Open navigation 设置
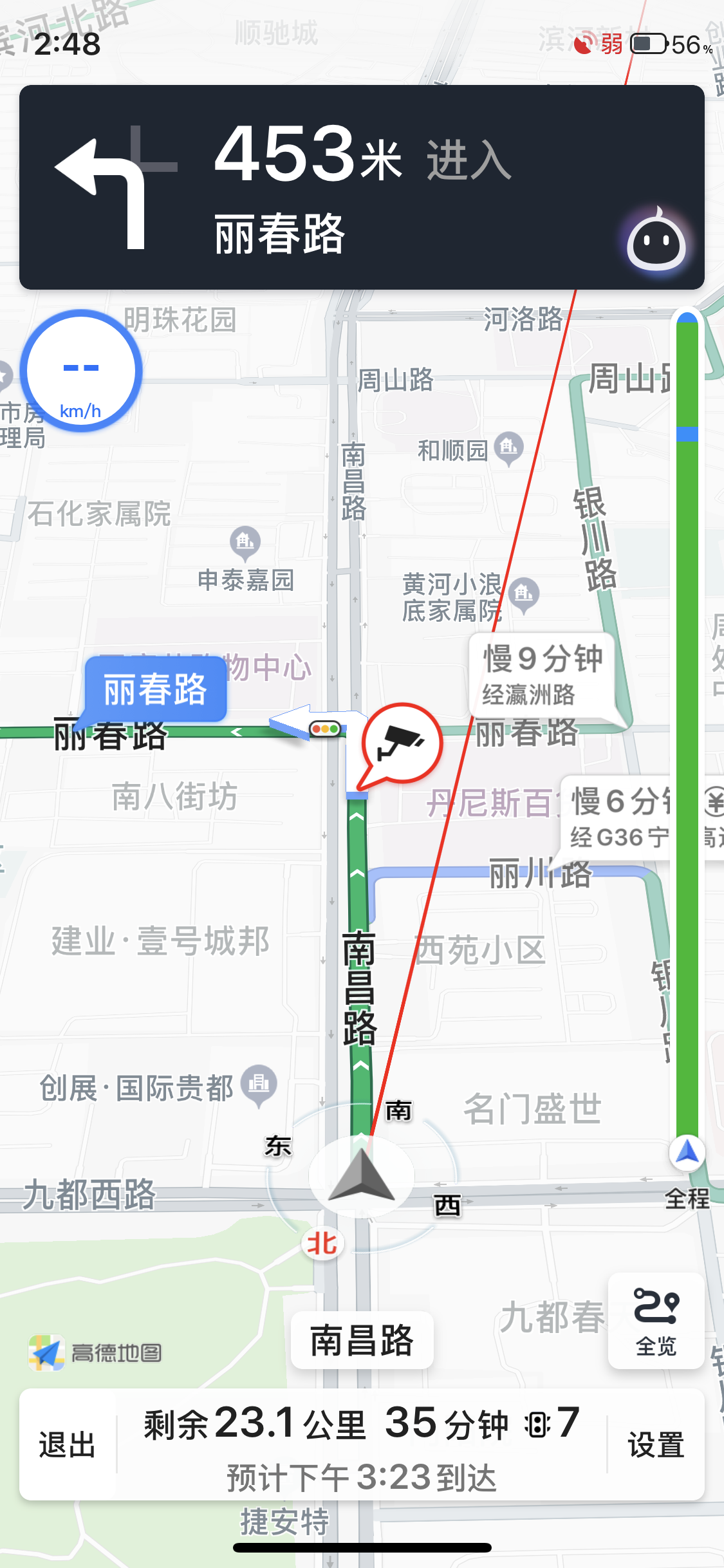The height and width of the screenshot is (1568, 724). pos(655,1444)
